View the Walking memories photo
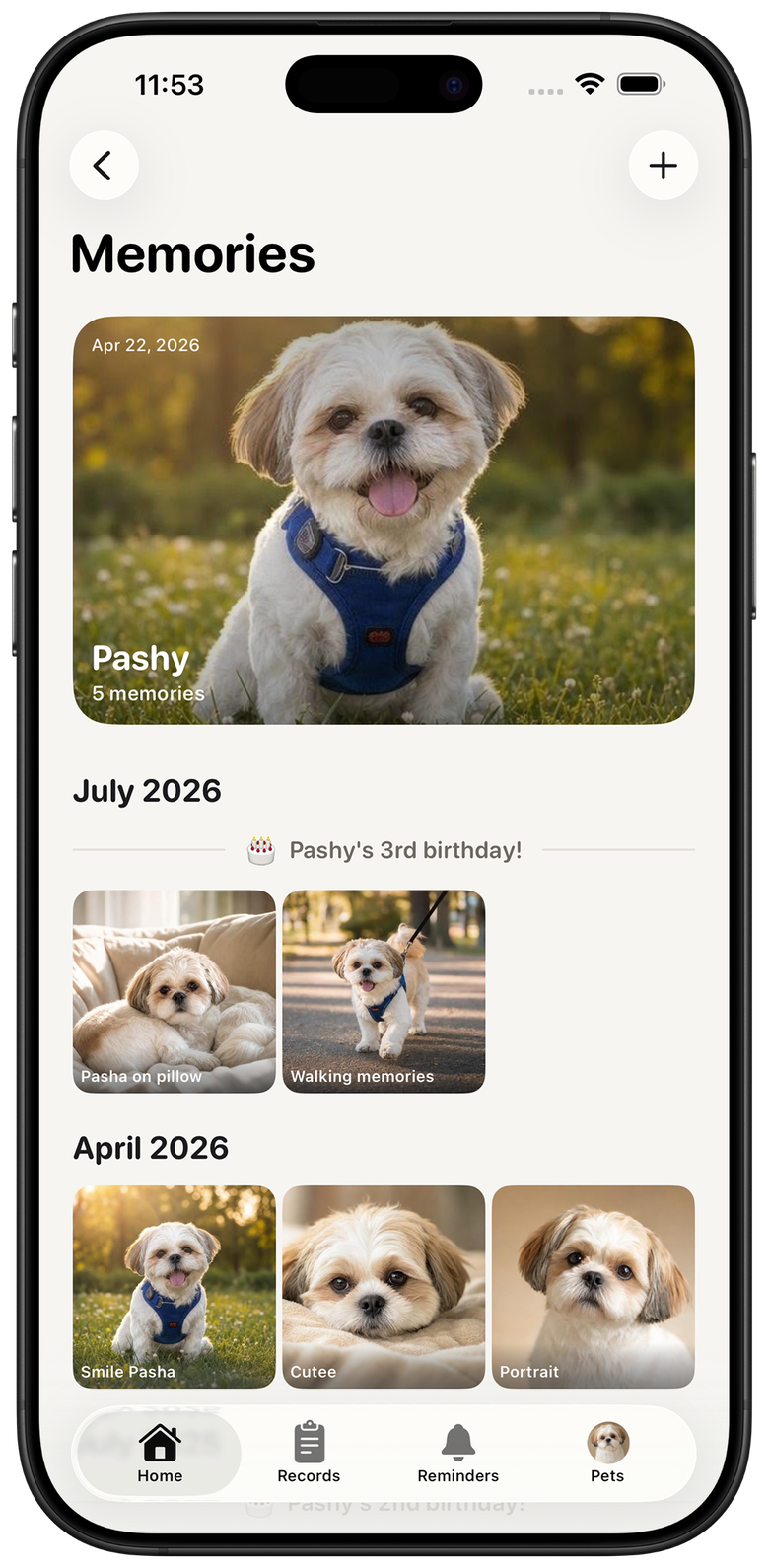The image size is (769, 1568). (384, 991)
